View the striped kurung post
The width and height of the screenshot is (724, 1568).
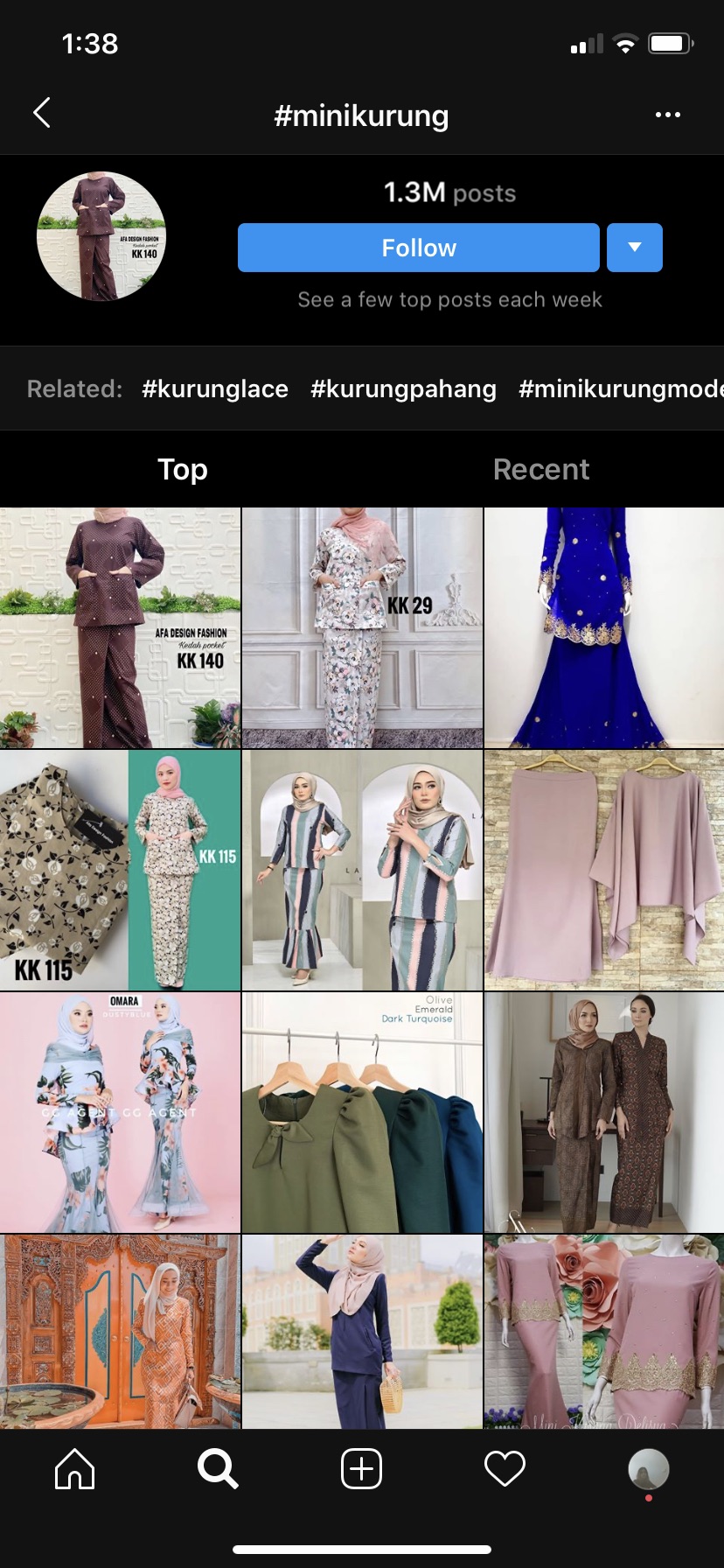coord(362,871)
